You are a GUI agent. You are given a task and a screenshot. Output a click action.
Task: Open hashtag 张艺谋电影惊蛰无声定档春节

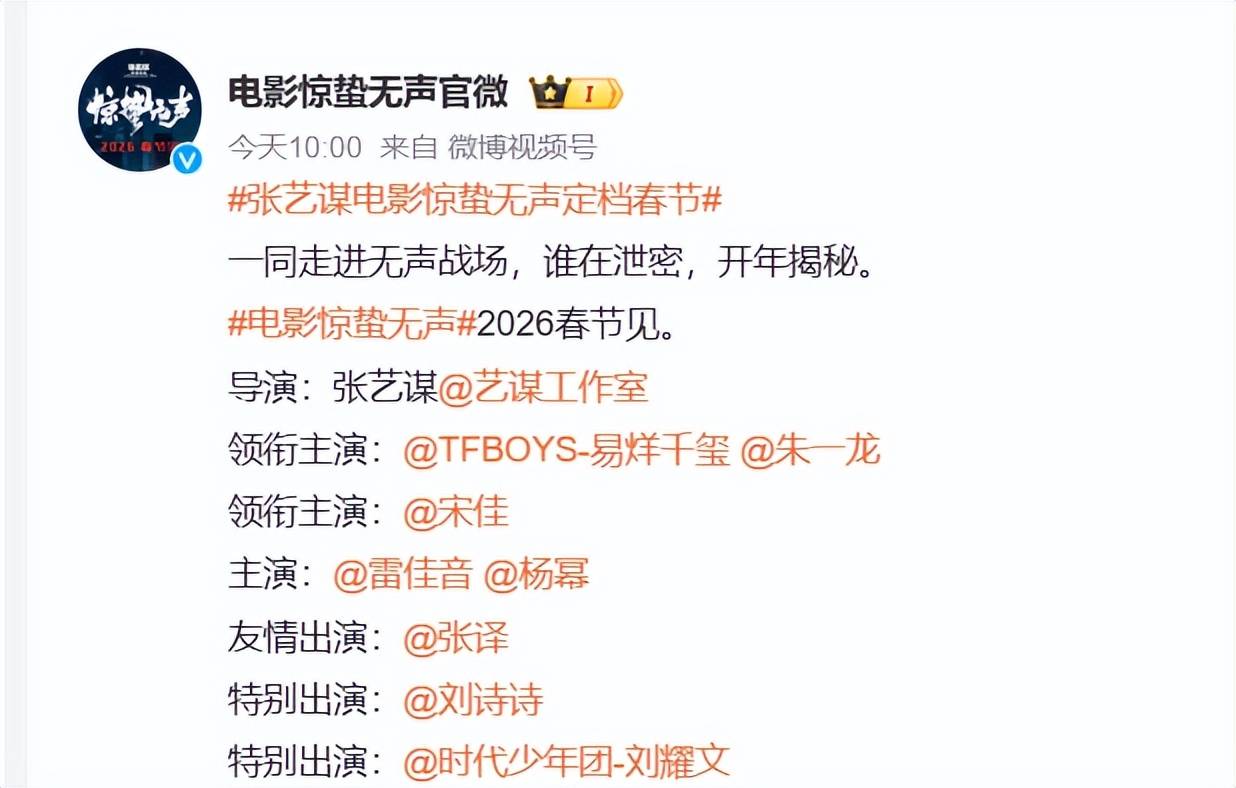click(x=475, y=201)
